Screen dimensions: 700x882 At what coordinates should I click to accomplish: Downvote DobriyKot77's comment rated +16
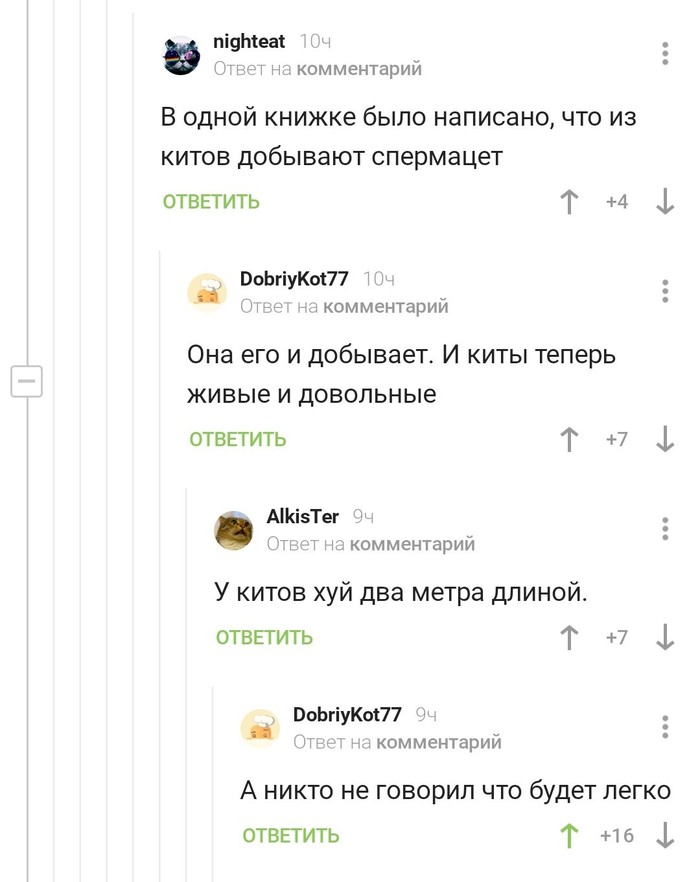click(x=665, y=835)
